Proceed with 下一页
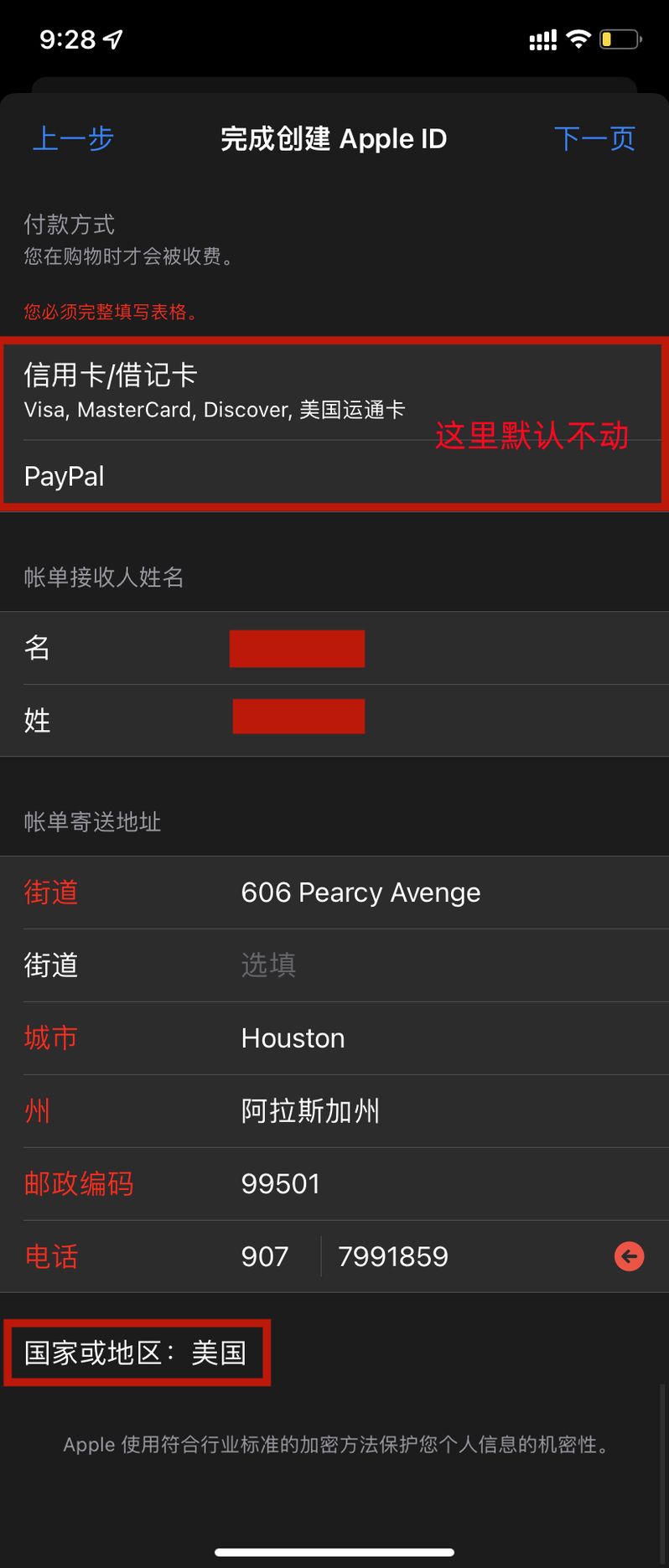669x1568 pixels. tap(594, 138)
